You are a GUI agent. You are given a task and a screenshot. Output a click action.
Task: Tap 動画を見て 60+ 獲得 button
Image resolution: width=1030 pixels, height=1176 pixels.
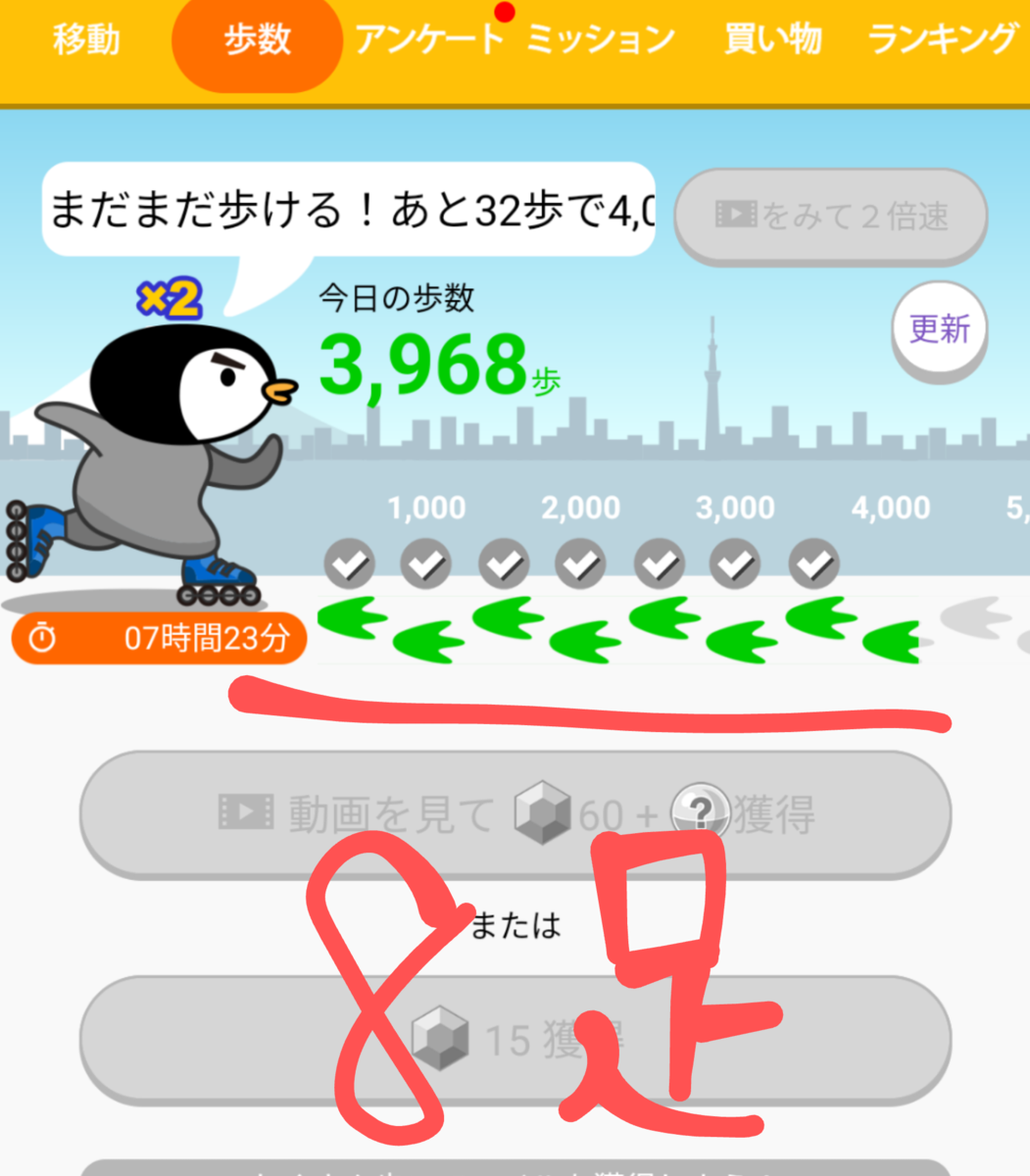(515, 813)
